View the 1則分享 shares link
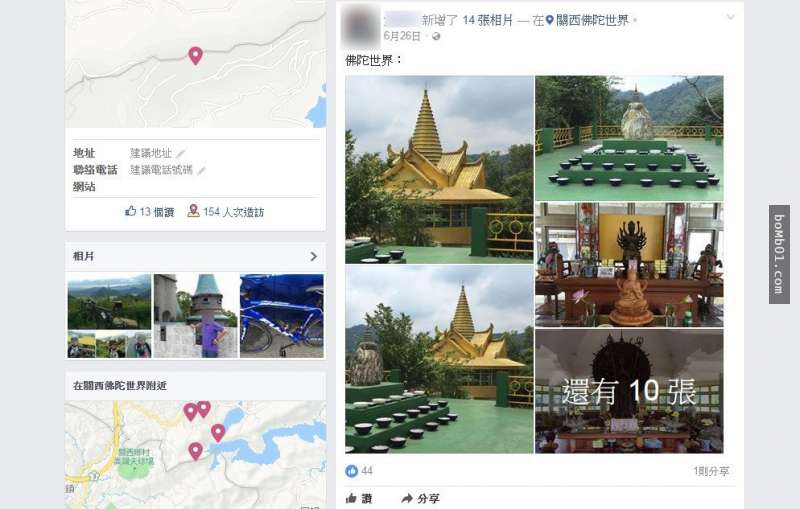Screen dimensions: 800x509 click(711, 471)
